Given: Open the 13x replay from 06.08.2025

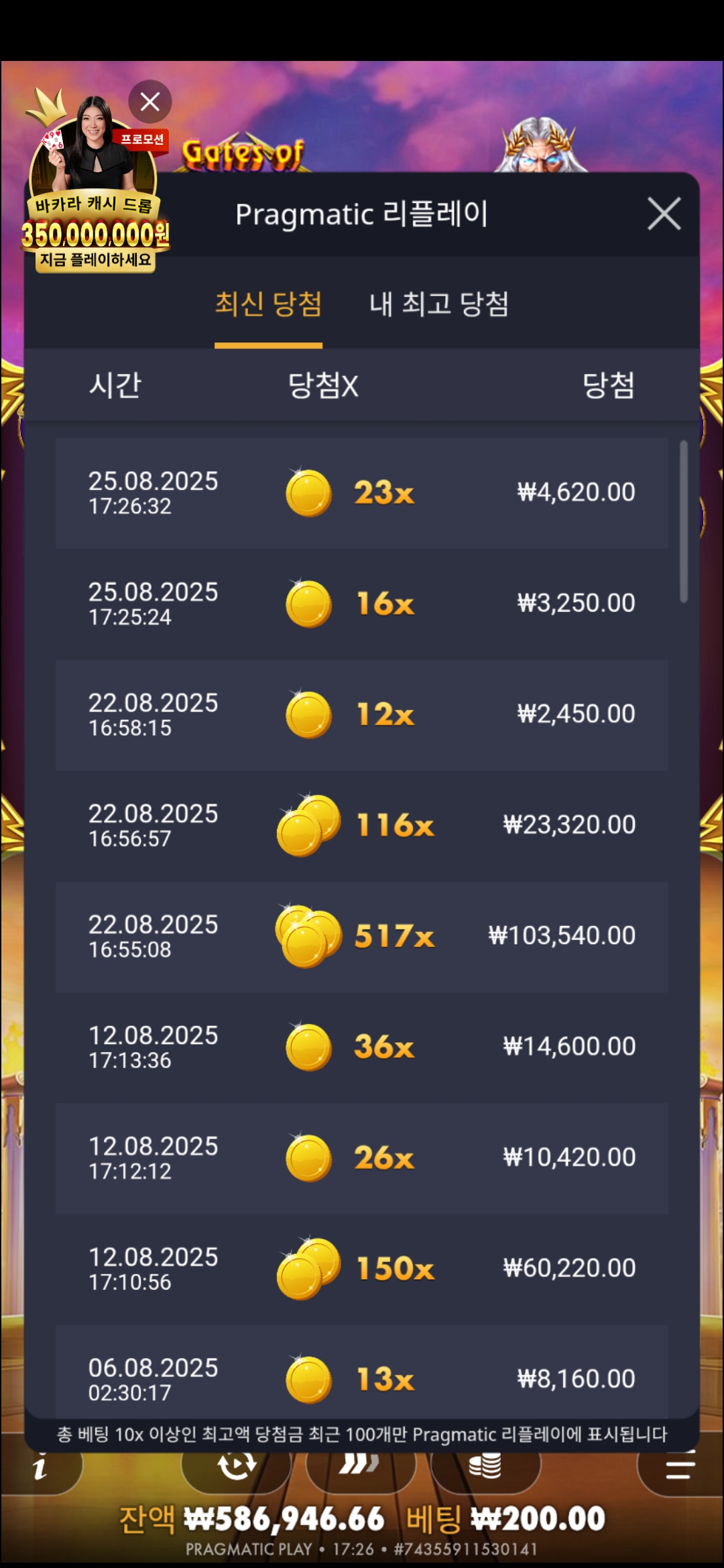Looking at the screenshot, I should click(362, 1377).
